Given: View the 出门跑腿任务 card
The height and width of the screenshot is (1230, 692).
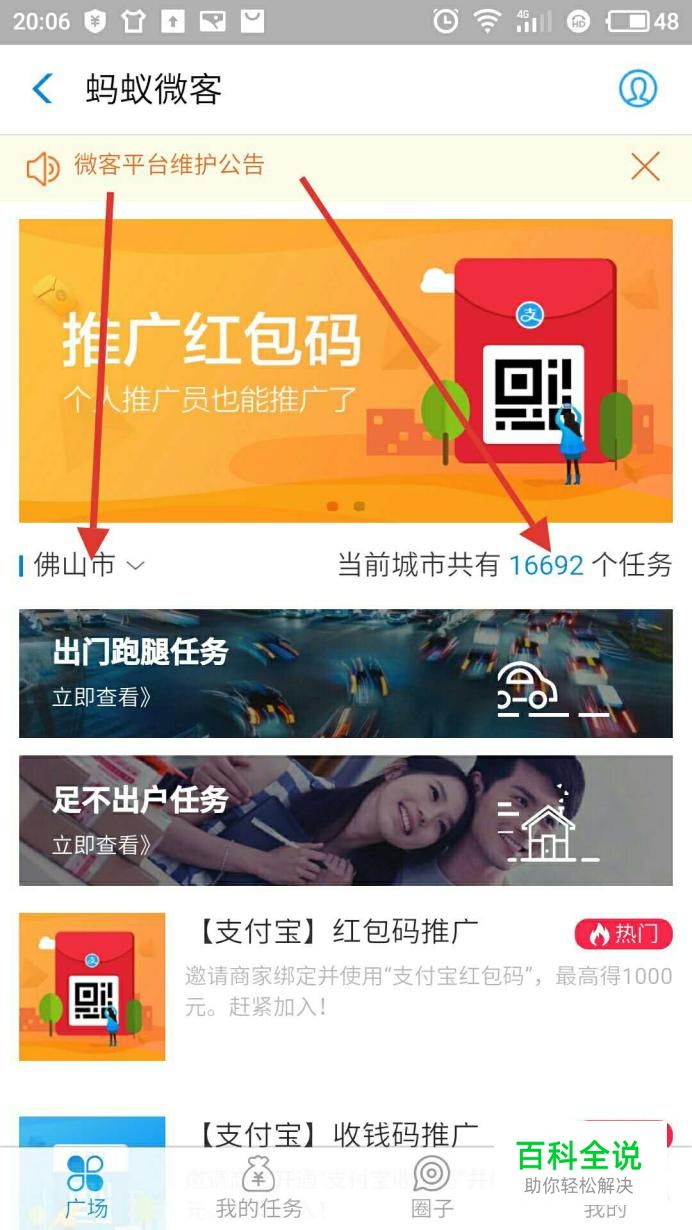Looking at the screenshot, I should tap(345, 673).
